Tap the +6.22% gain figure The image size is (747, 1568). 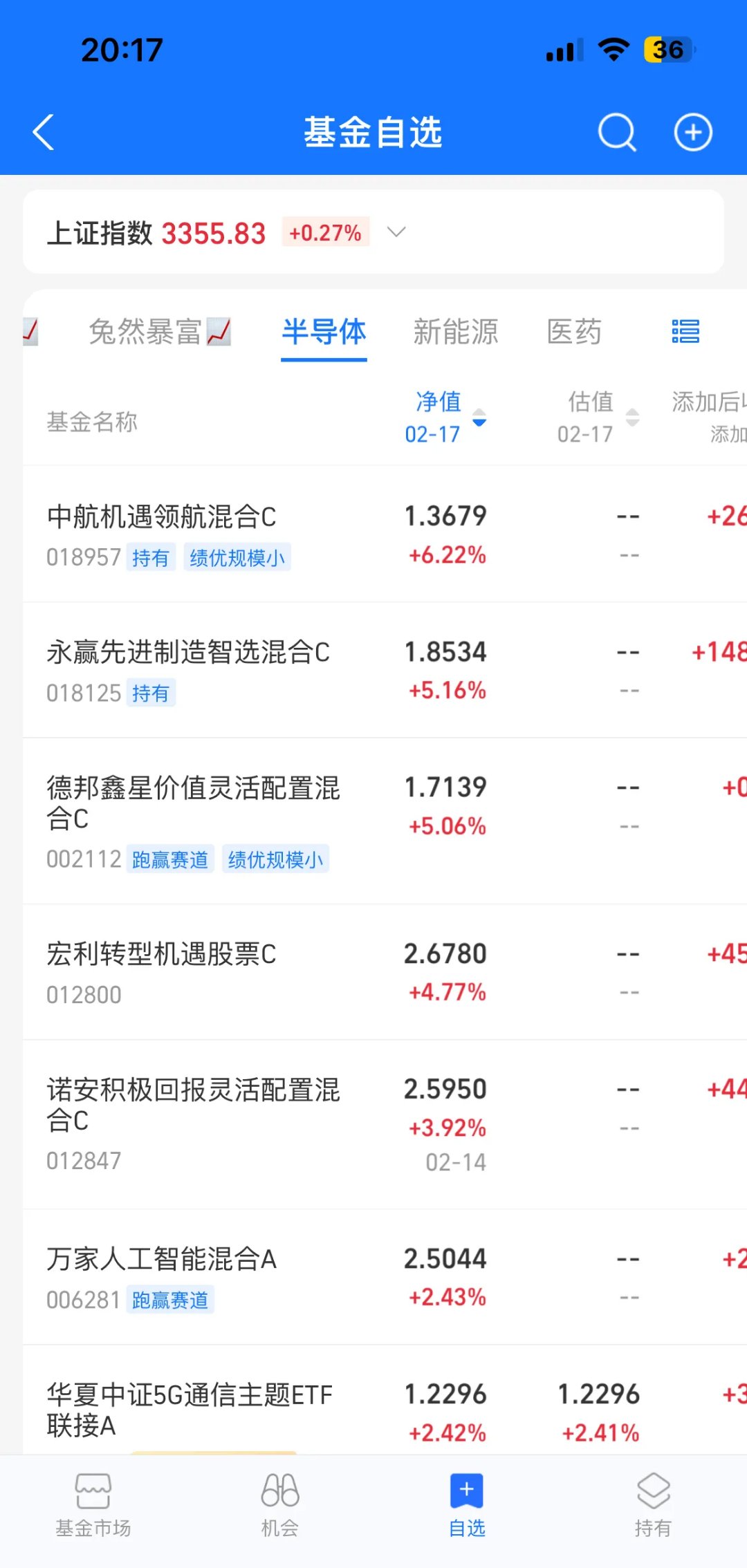447,555
